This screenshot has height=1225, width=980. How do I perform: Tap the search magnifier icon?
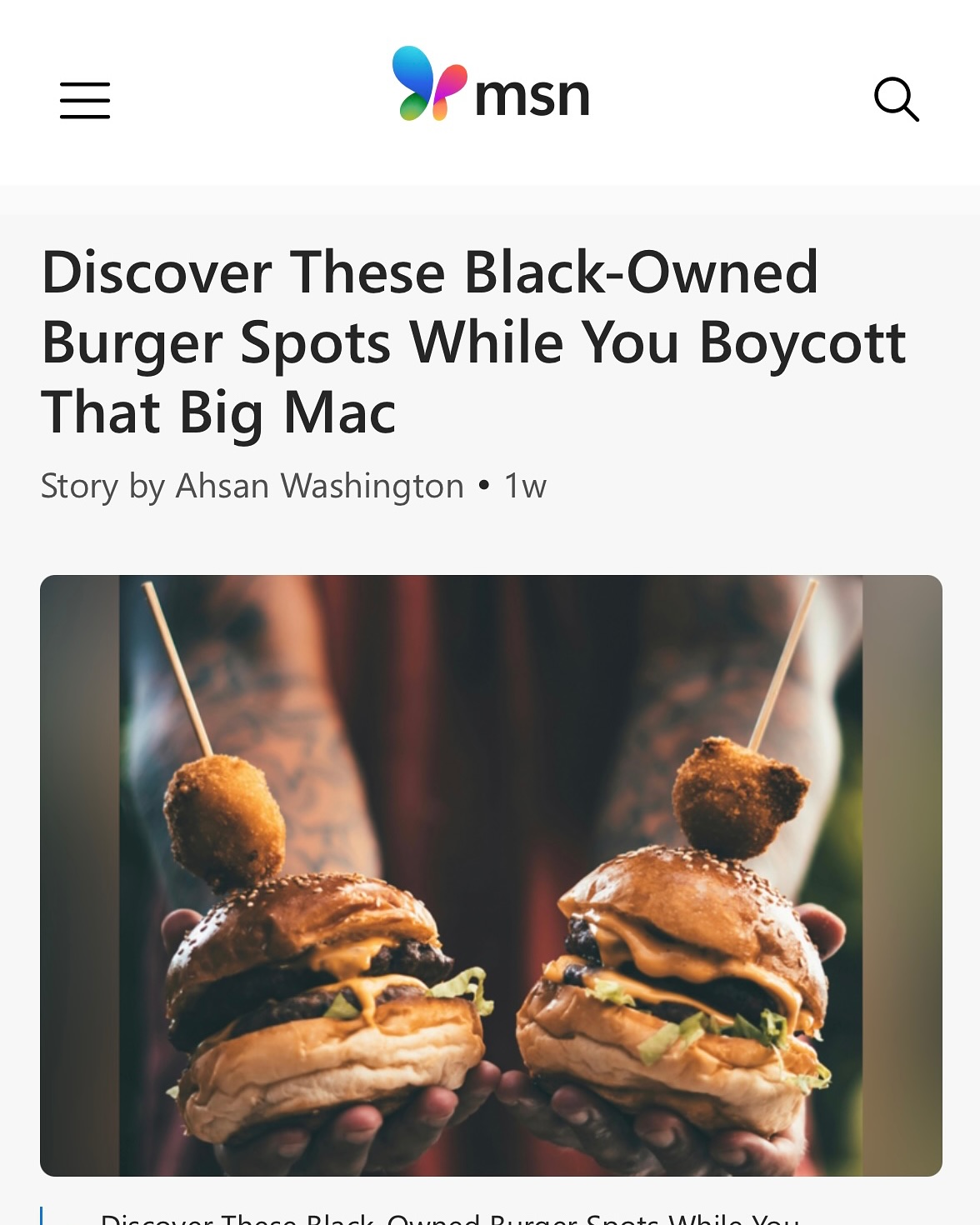[x=896, y=99]
